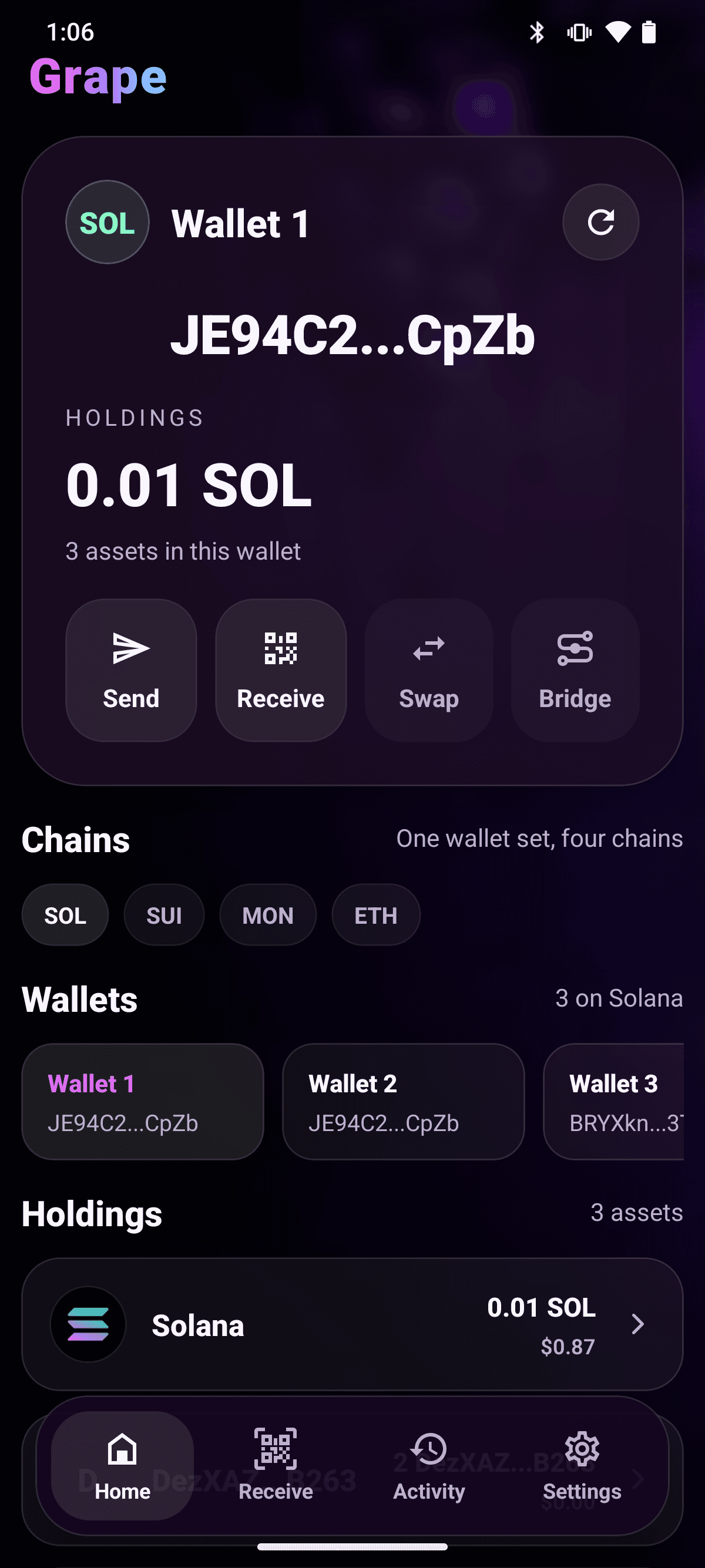Select the SUI chain filter
The width and height of the screenshot is (705, 1568).
(164, 914)
